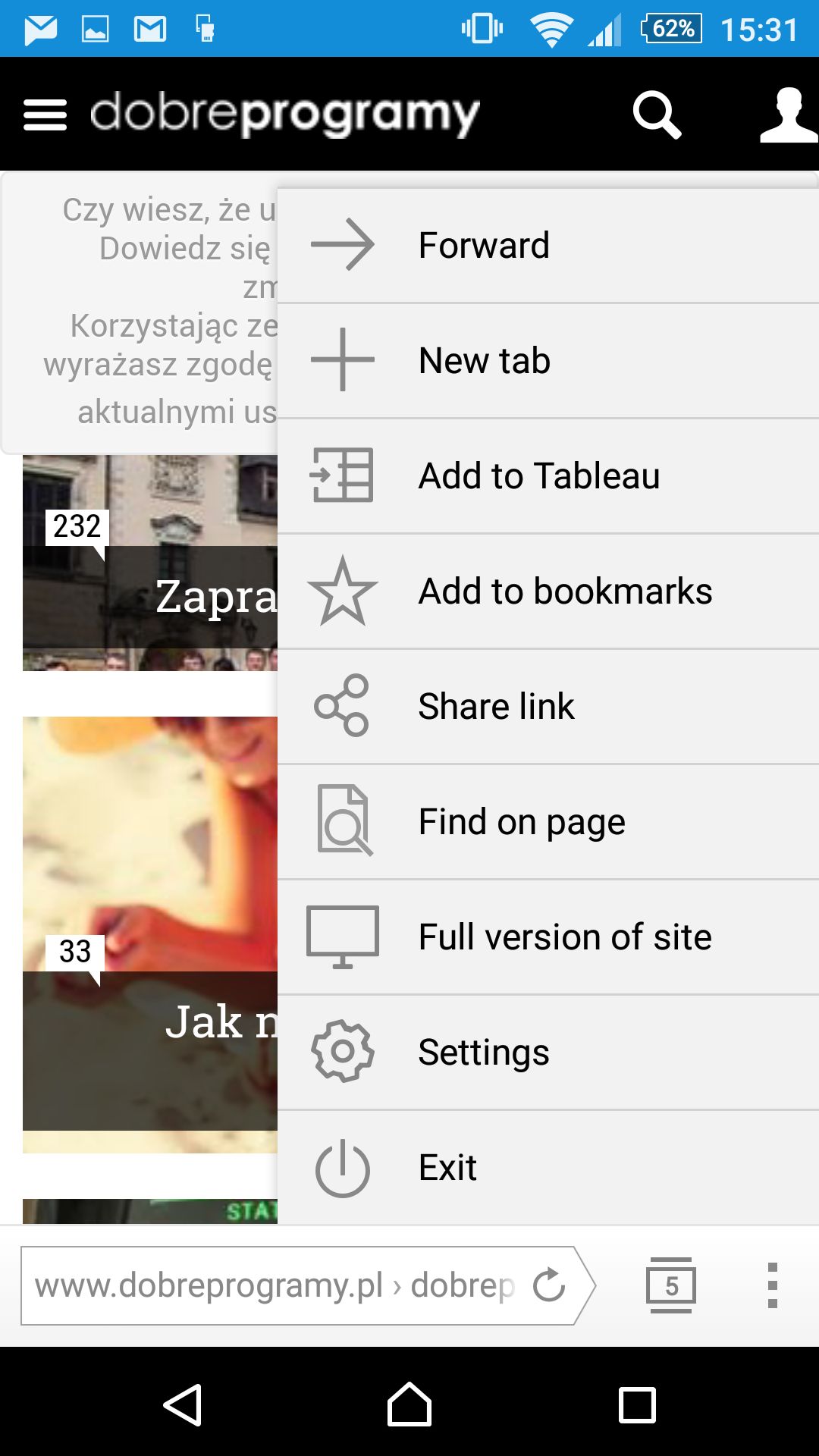Choose Add to Tableau

548,475
